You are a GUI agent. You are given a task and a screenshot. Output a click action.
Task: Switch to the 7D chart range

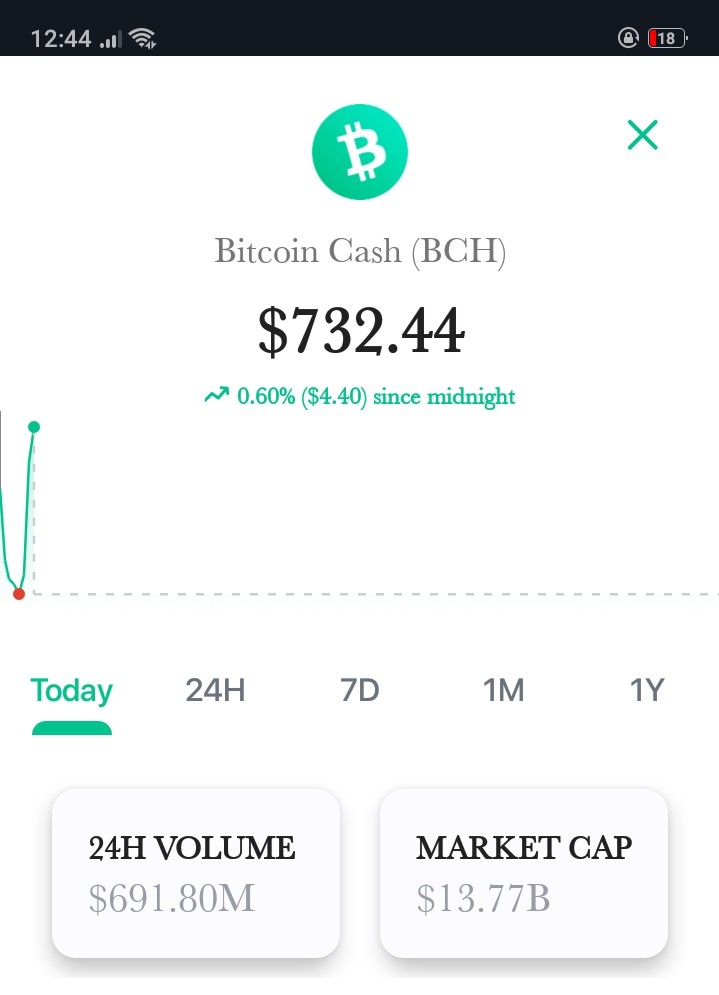pos(360,690)
